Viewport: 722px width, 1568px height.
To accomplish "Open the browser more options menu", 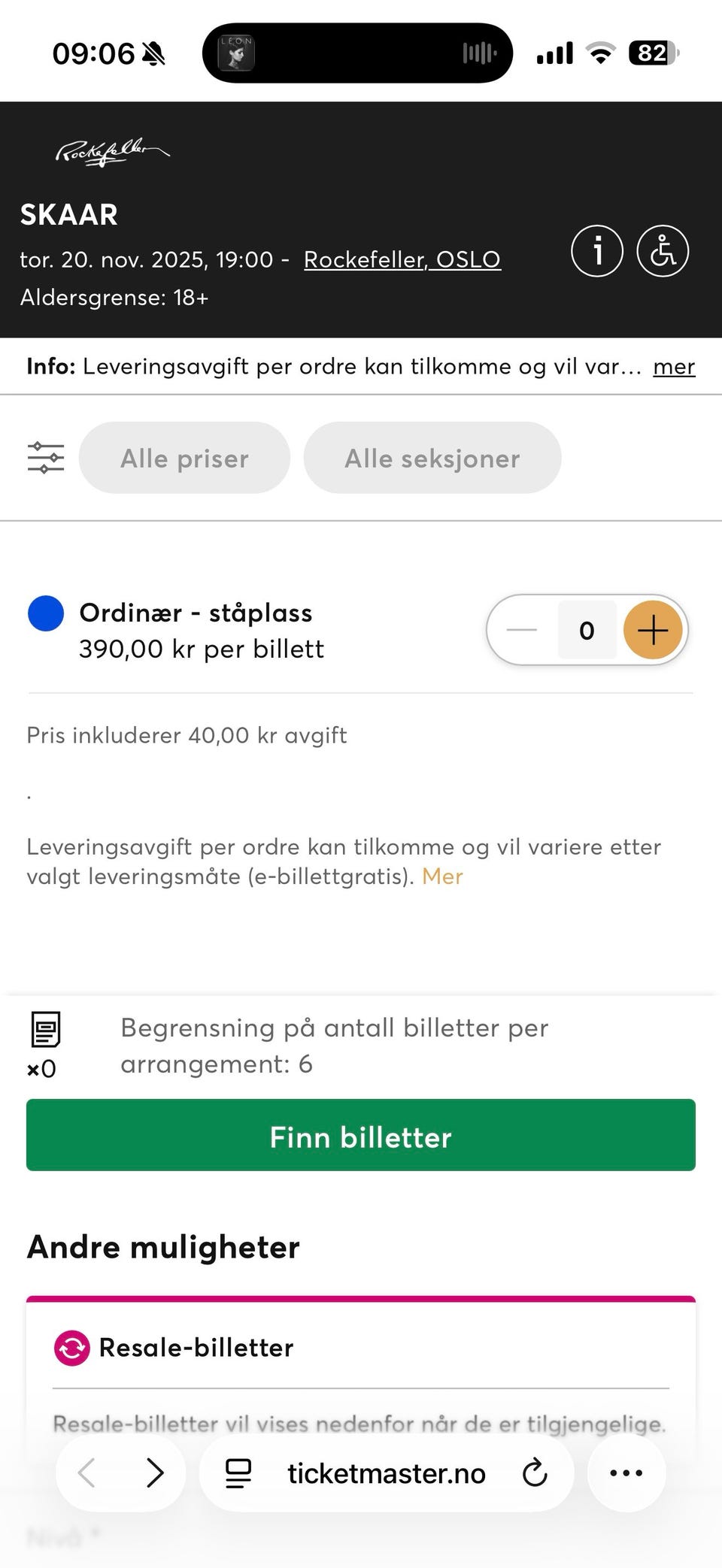I will click(x=626, y=1473).
